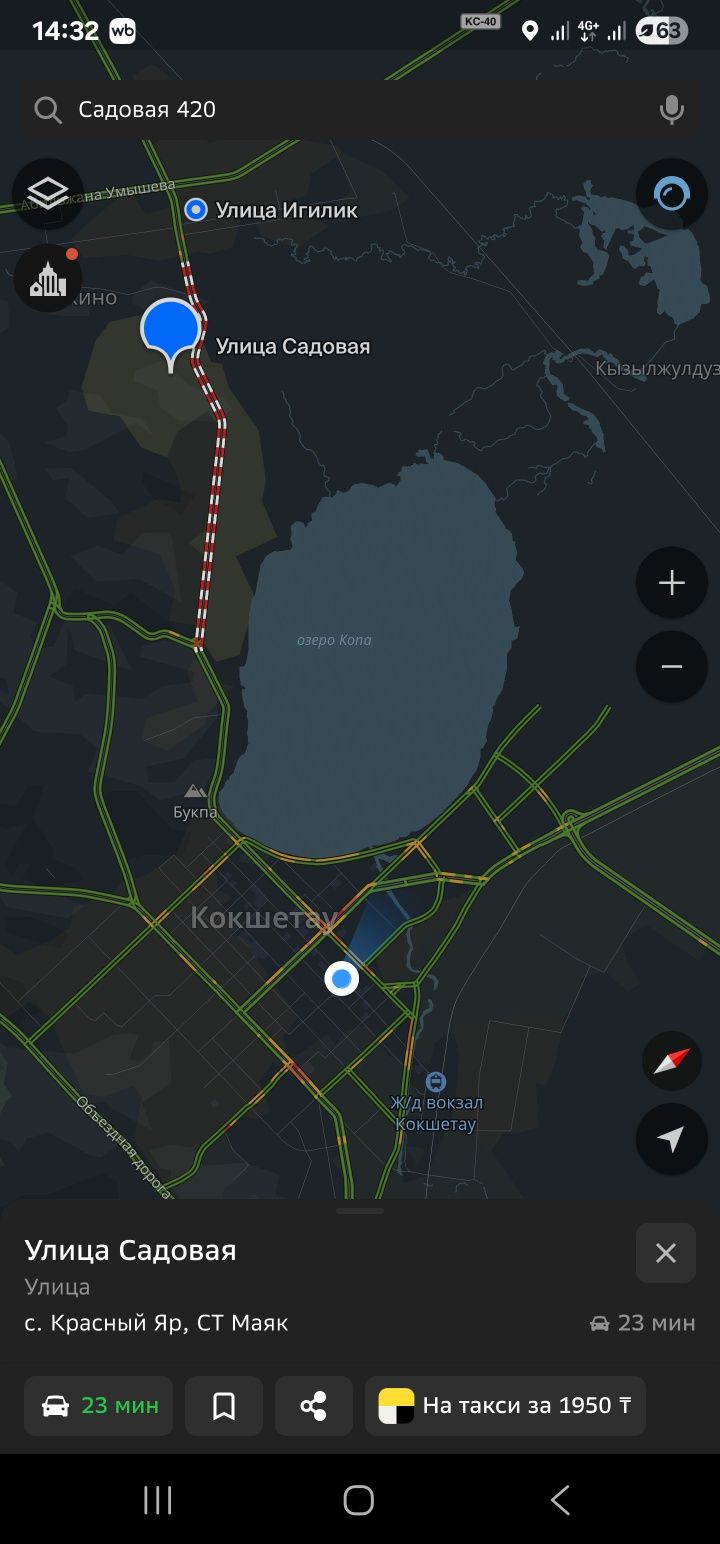Order taxi for 1950 ₸
Image resolution: width=720 pixels, height=1544 pixels.
505,1406
